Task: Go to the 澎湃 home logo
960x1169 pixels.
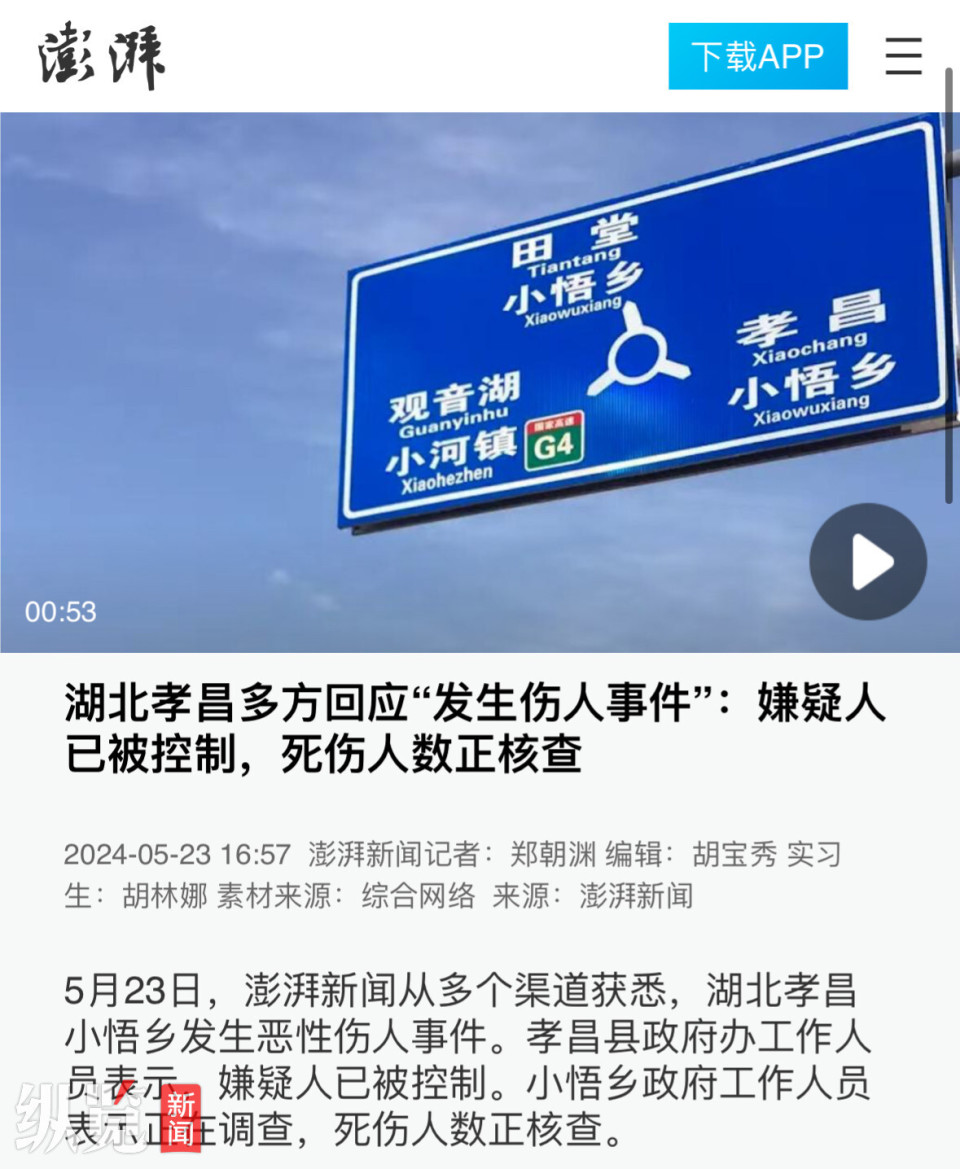Action: click(102, 57)
